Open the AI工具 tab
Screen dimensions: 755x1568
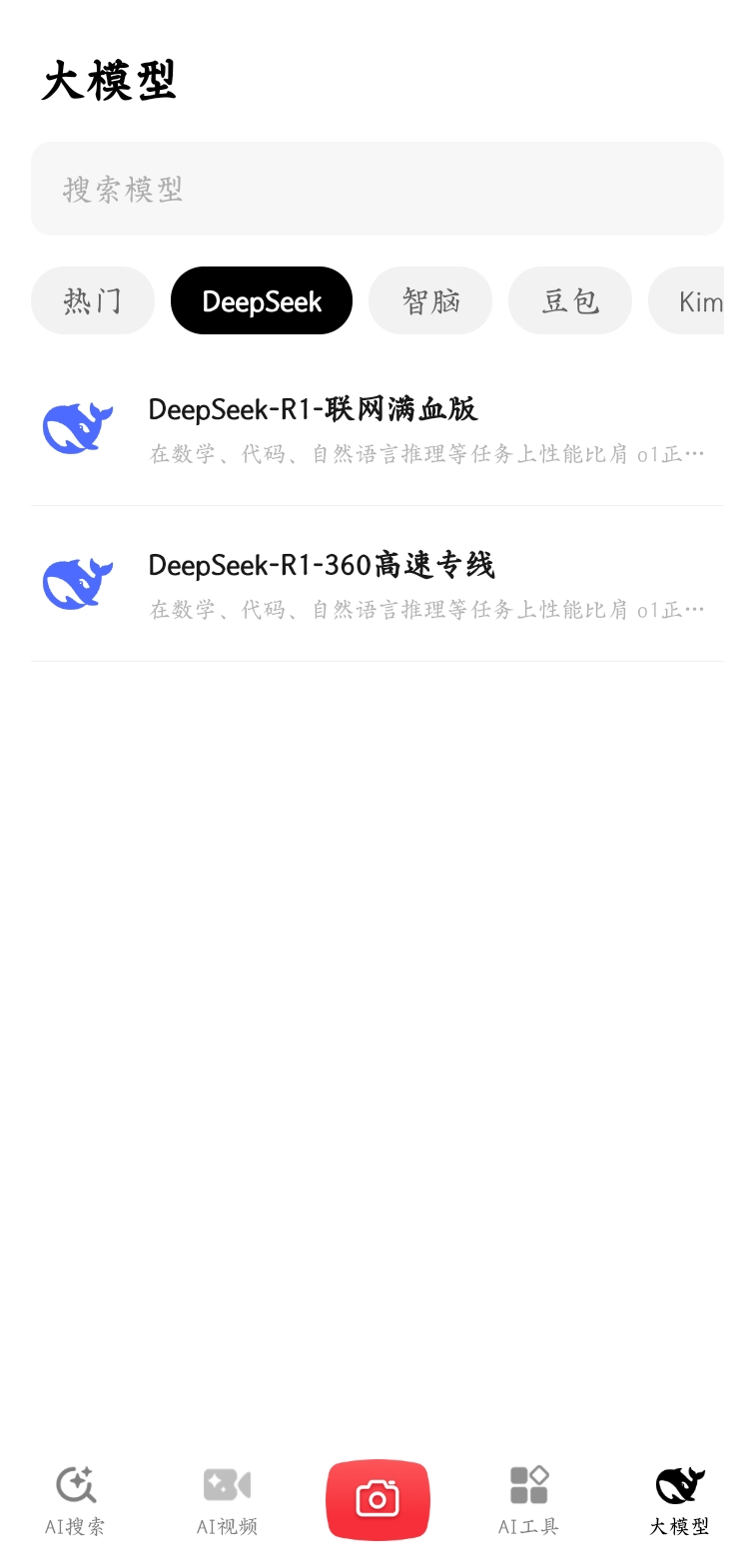[528, 1499]
